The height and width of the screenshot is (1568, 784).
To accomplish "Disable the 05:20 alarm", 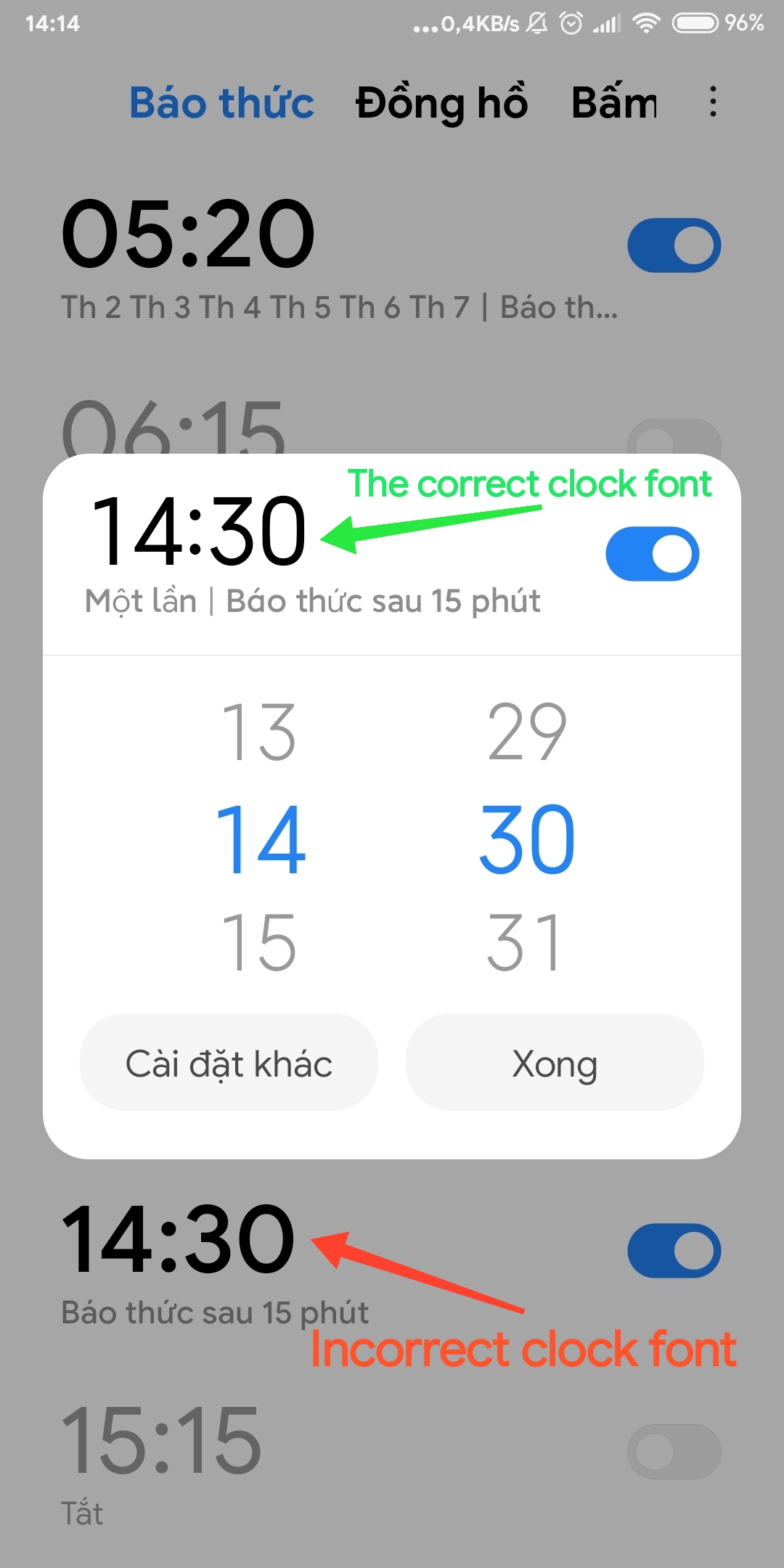I will tap(674, 245).
